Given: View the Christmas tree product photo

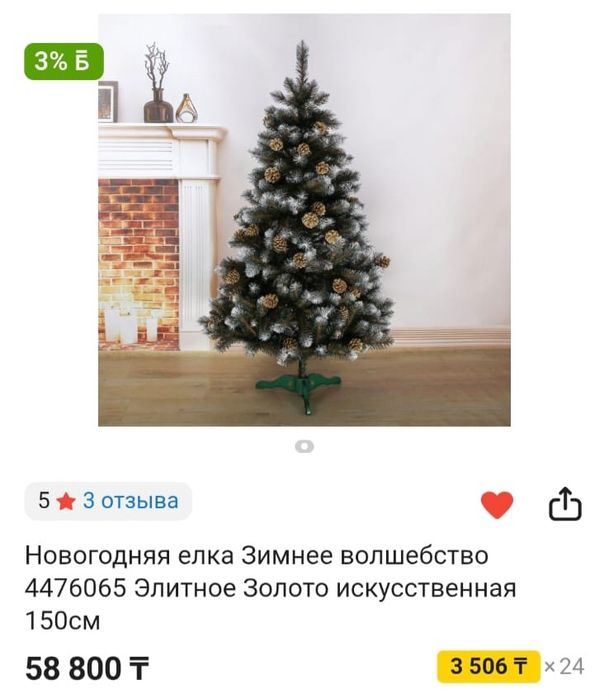Looking at the screenshot, I should 304,222.
